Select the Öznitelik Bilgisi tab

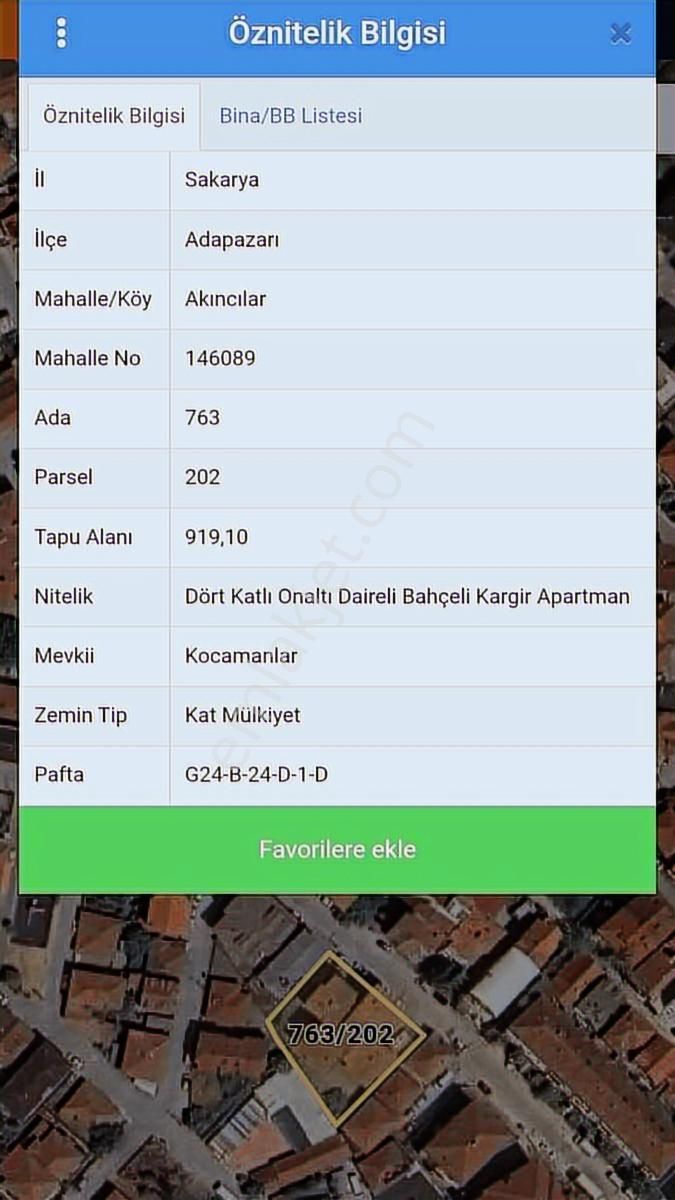tap(113, 116)
